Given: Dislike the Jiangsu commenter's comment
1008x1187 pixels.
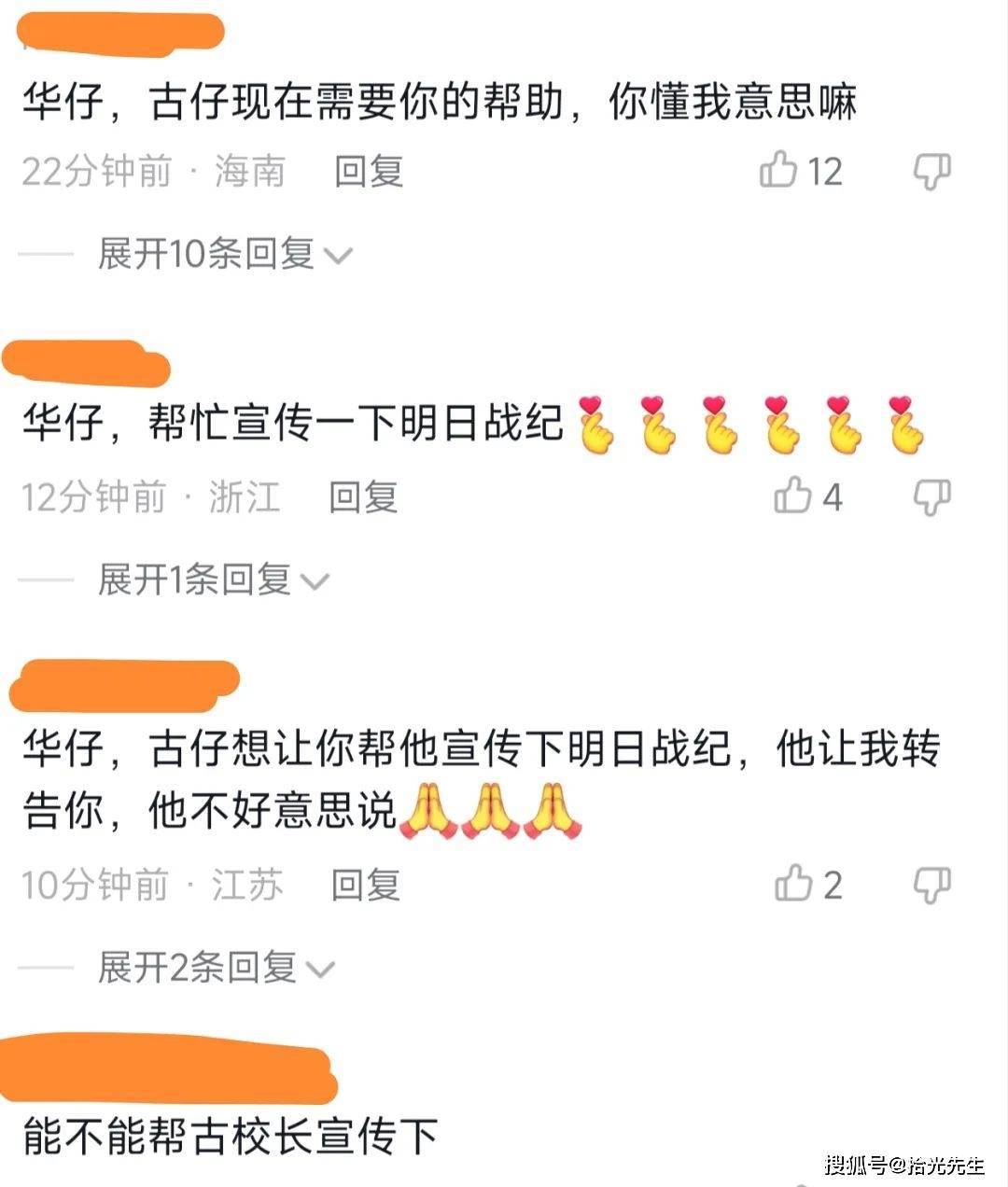Looking at the screenshot, I should pyautogui.click(x=931, y=885).
